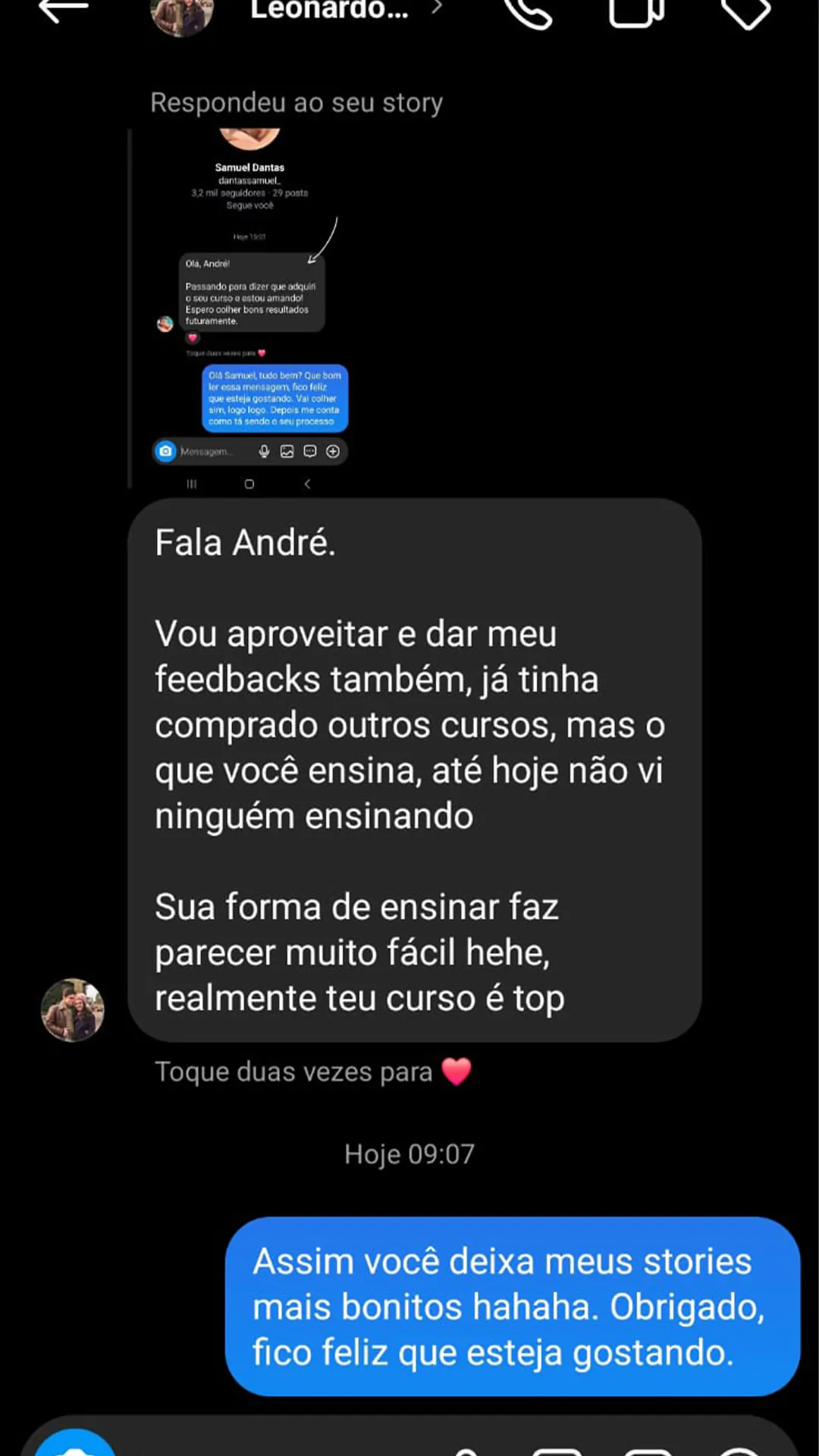819x1456 pixels.
Task: Open the label tag icon
Action: pos(745,12)
